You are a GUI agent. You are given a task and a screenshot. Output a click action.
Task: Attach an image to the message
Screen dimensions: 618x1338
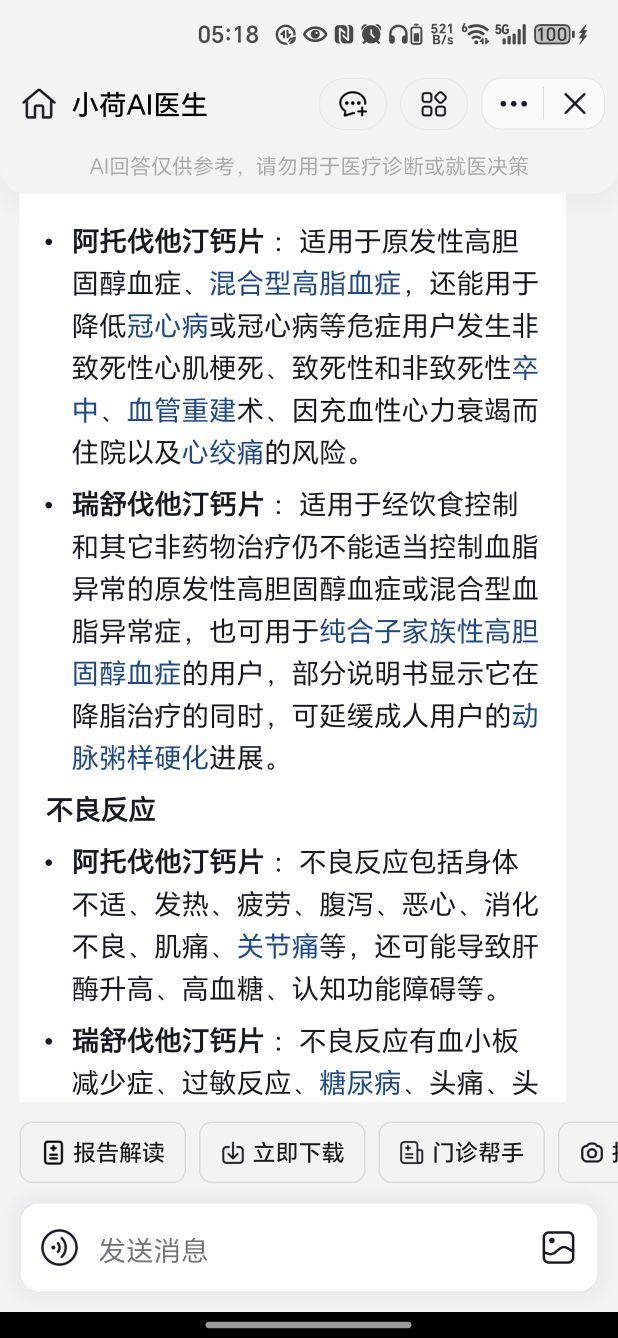pos(558,1248)
